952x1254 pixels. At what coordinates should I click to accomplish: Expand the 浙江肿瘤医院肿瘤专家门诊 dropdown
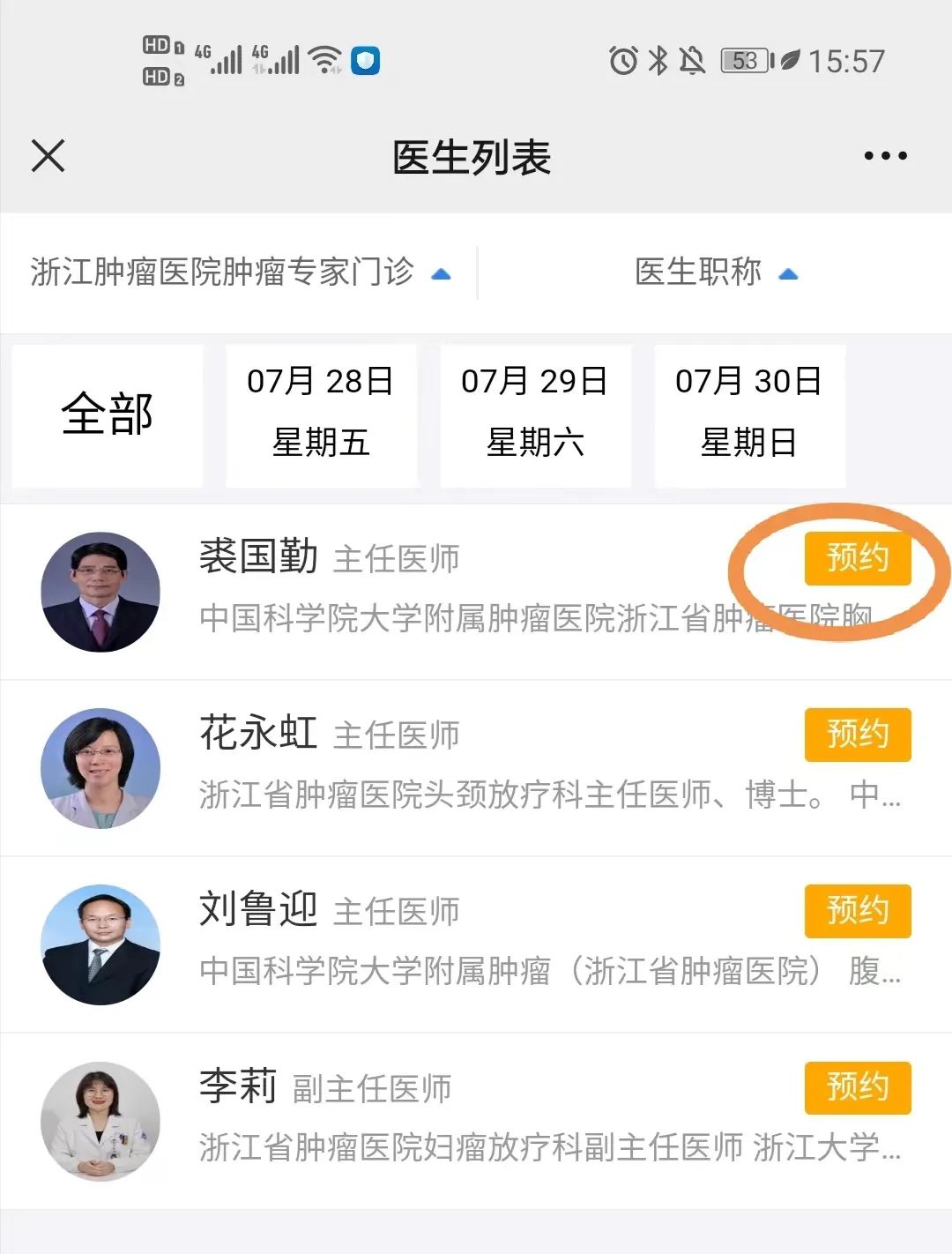(240, 272)
